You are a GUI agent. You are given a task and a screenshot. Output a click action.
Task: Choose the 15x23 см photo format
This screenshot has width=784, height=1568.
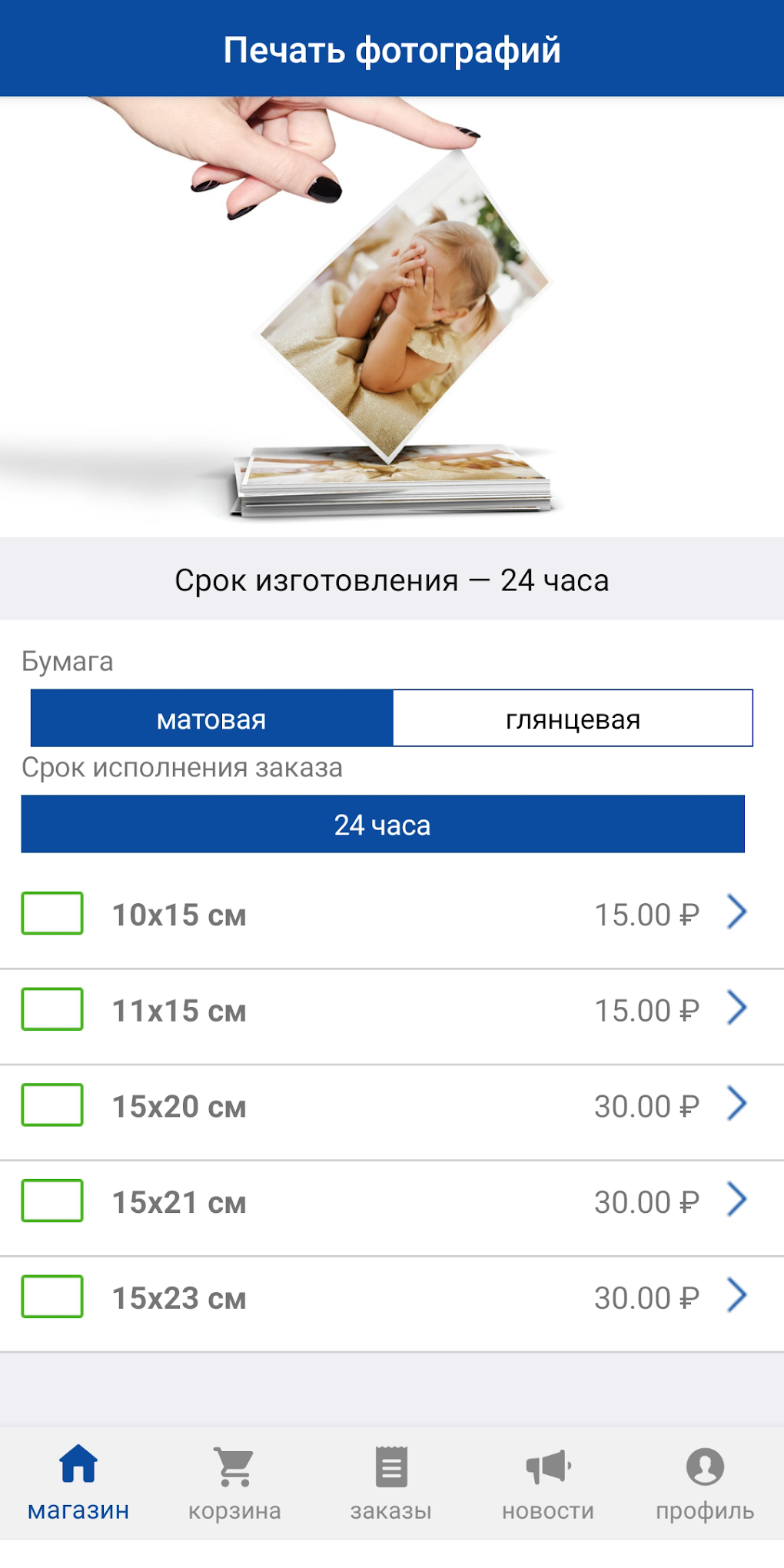[x=384, y=1297]
